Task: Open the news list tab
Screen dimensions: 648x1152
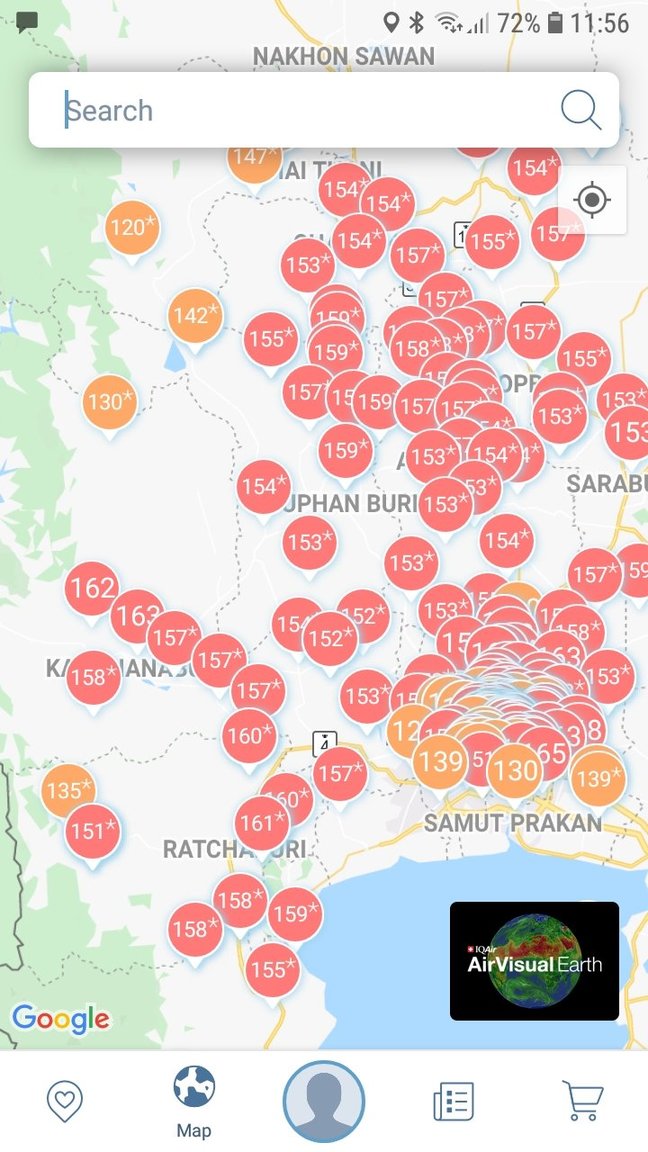Action: click(453, 1101)
